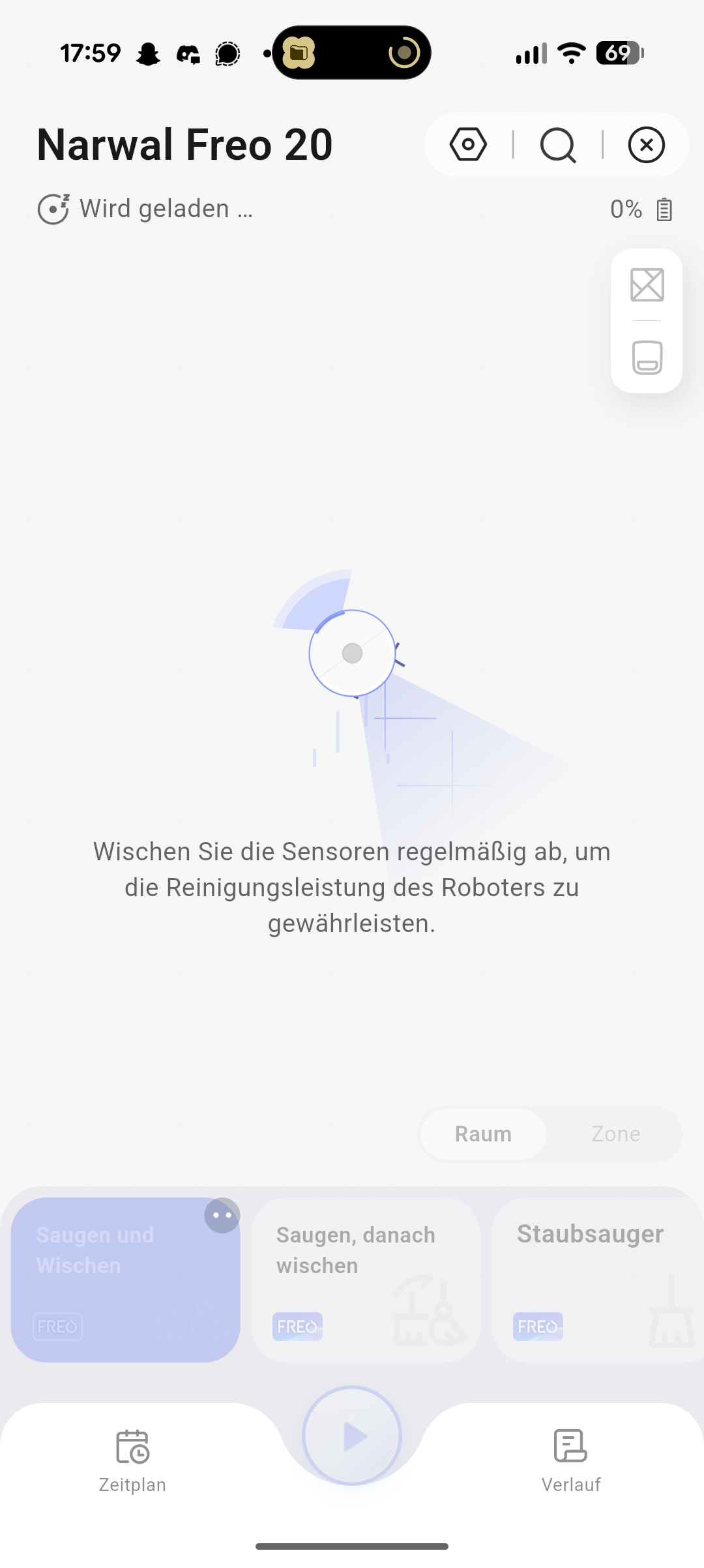Switch to Zone cleaning mode
This screenshot has width=704, height=1568.
[615, 1134]
